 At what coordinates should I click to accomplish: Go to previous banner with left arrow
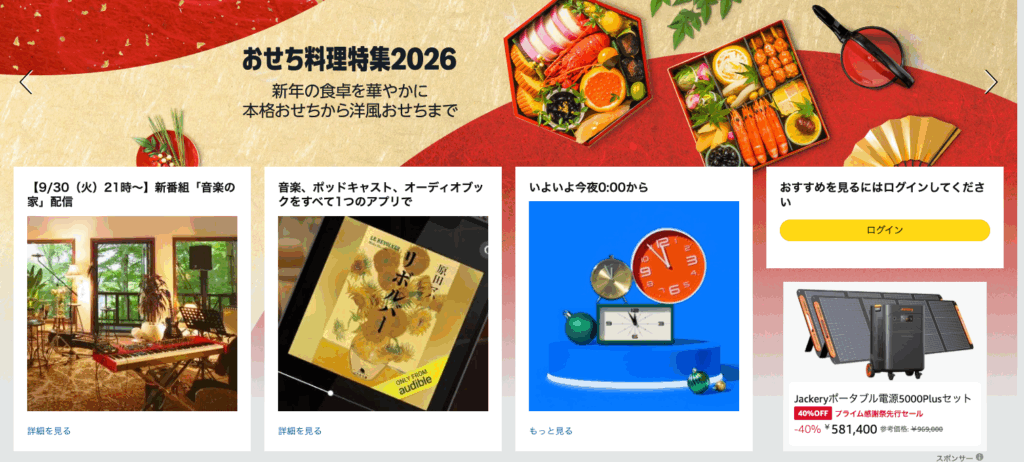tap(26, 82)
